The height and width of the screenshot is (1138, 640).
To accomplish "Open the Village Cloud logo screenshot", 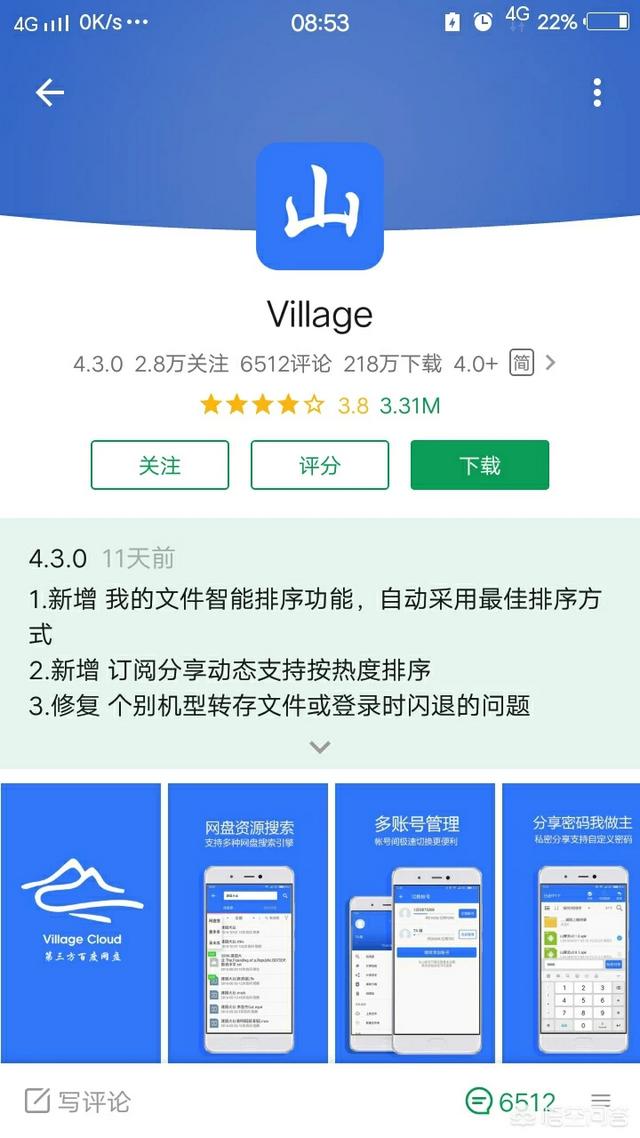I will (81, 922).
